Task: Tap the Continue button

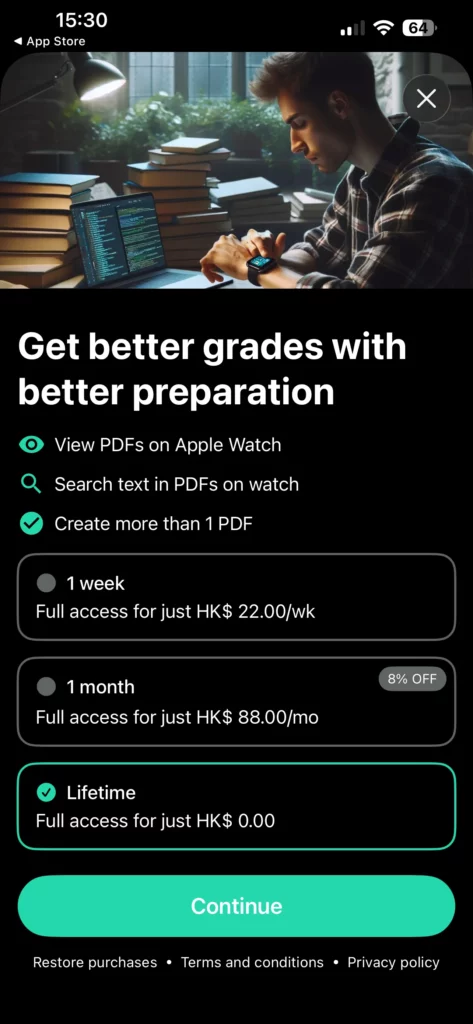Action: point(236,906)
